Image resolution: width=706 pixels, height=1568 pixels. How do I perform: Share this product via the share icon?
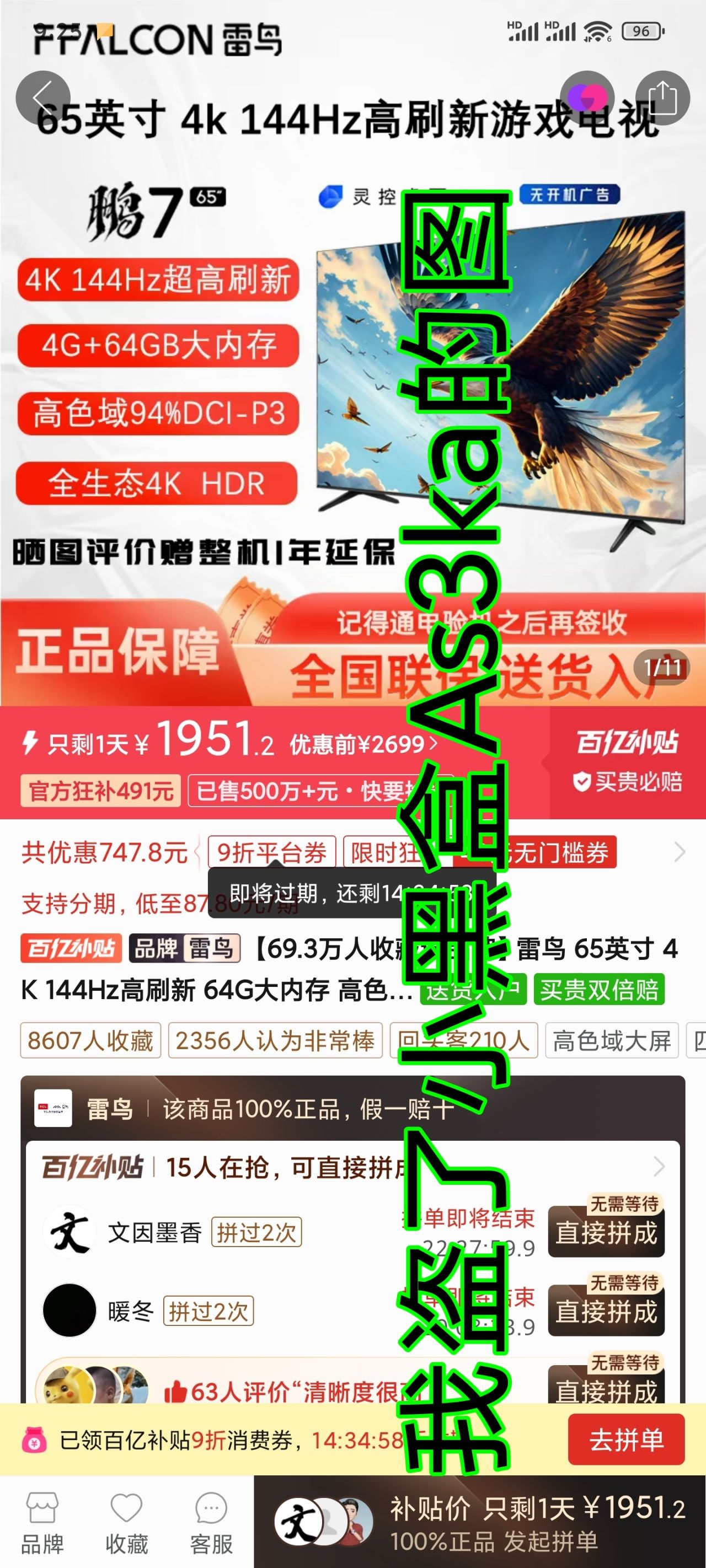click(x=662, y=98)
